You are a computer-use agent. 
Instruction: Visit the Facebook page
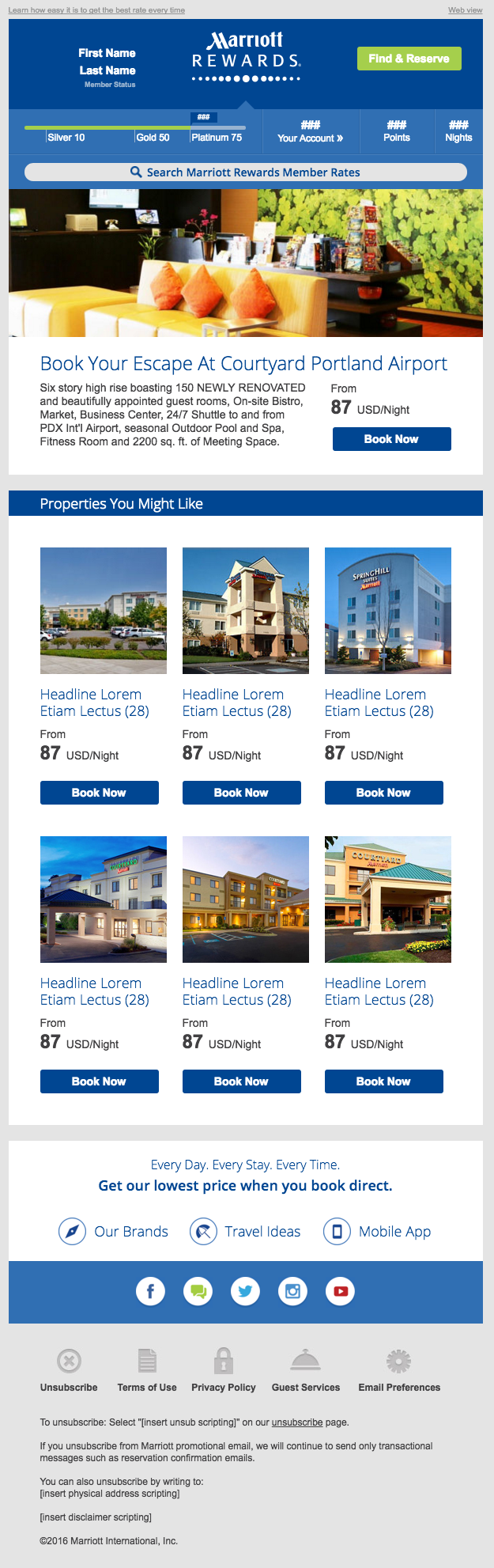point(150,1292)
